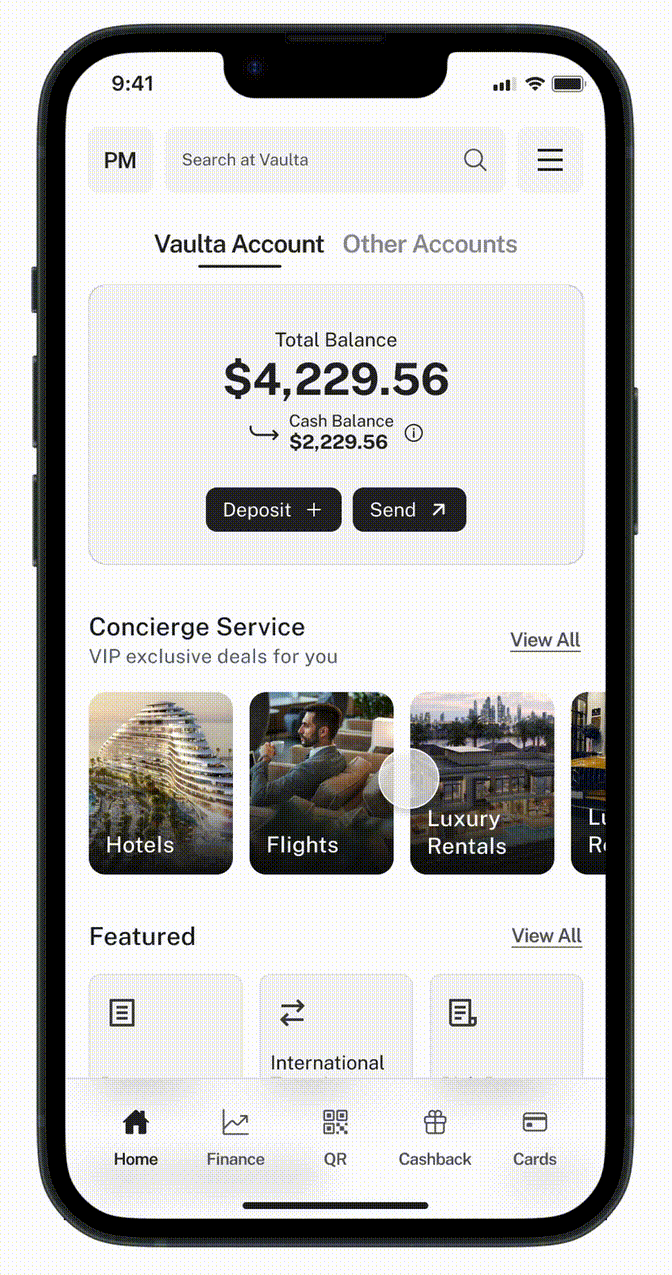Open the QR tab

coord(335,1138)
